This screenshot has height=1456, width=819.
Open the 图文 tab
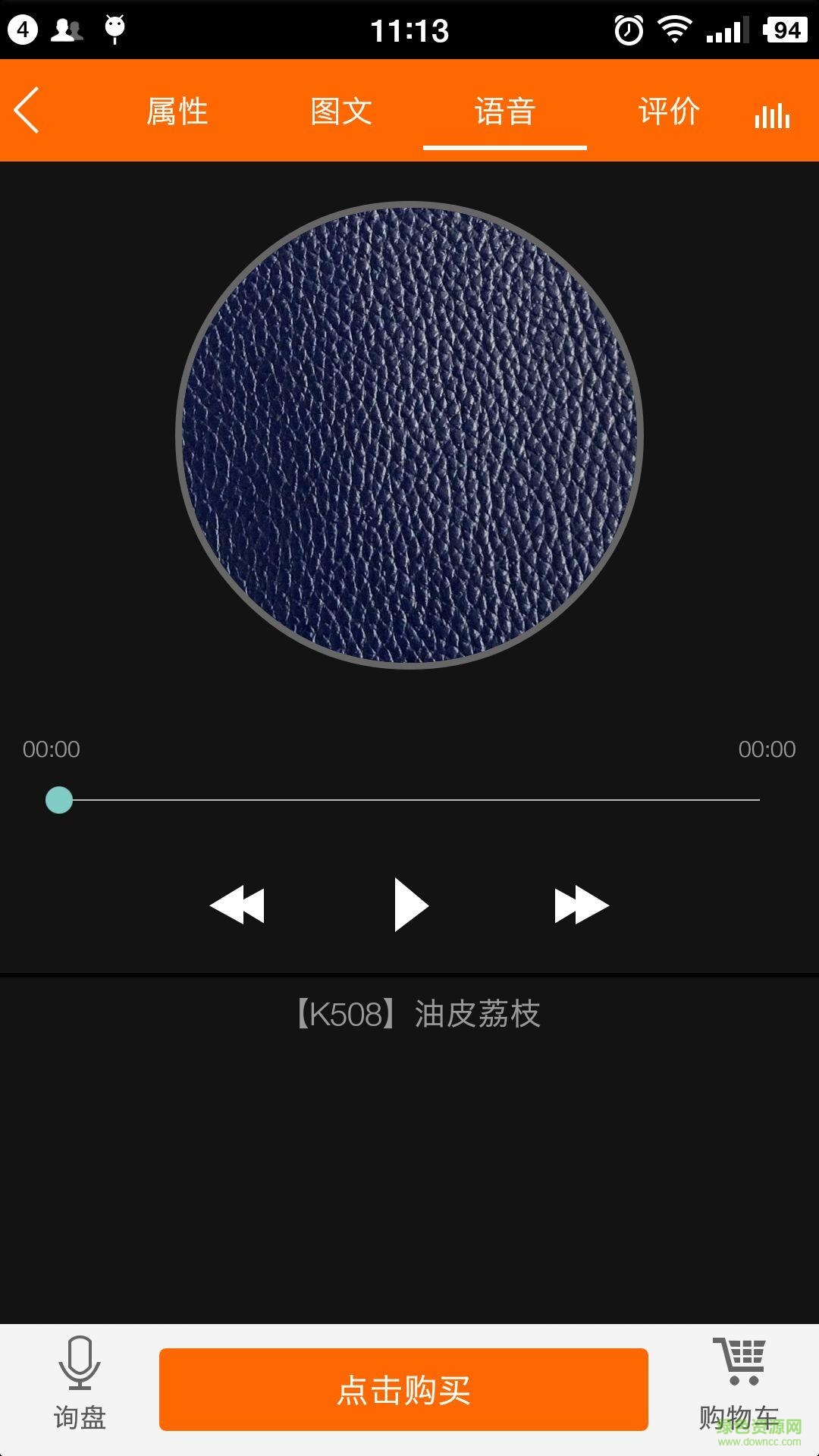(341, 111)
